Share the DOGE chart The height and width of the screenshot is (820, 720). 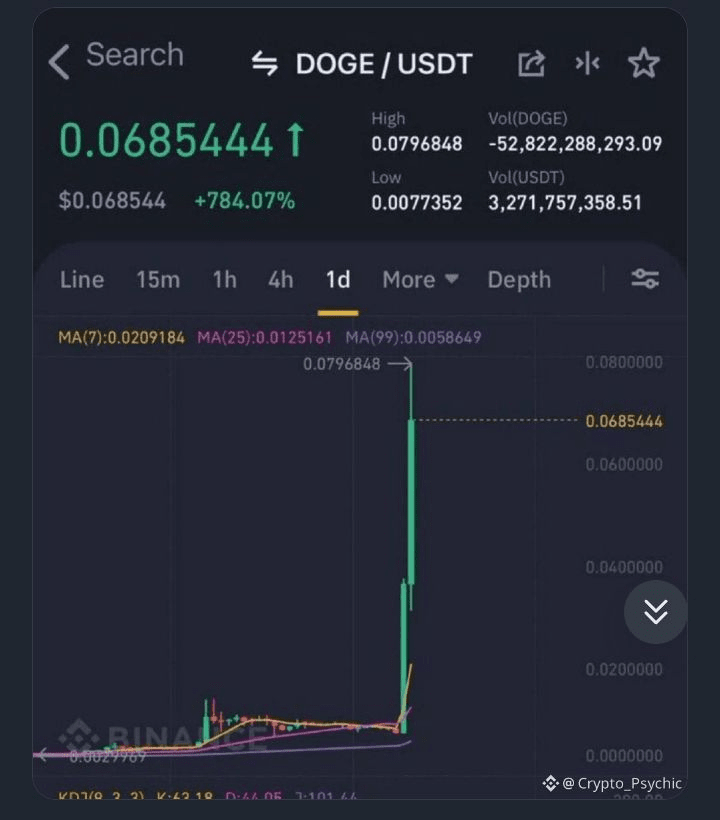click(531, 64)
